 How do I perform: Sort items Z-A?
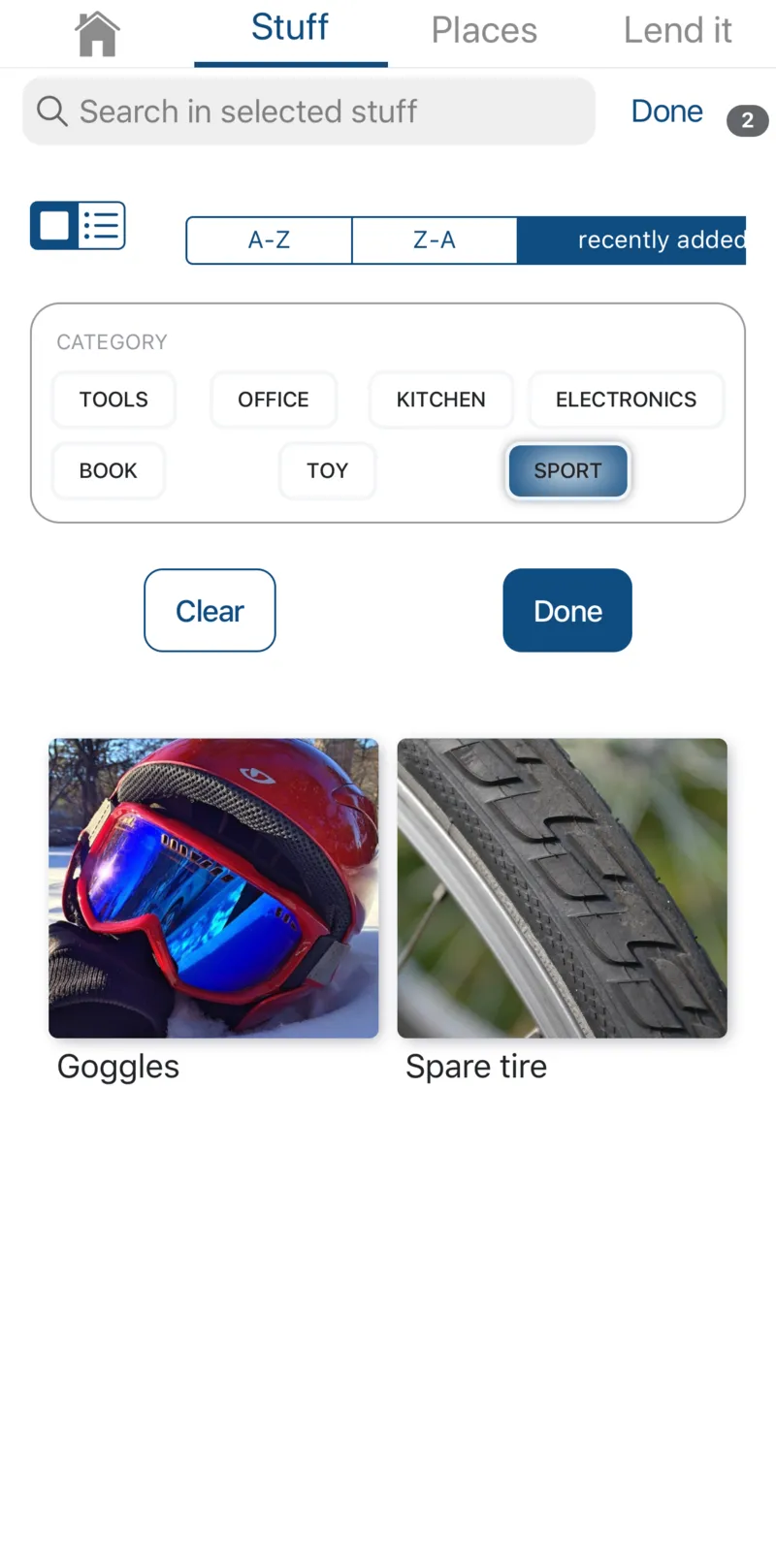(x=434, y=240)
